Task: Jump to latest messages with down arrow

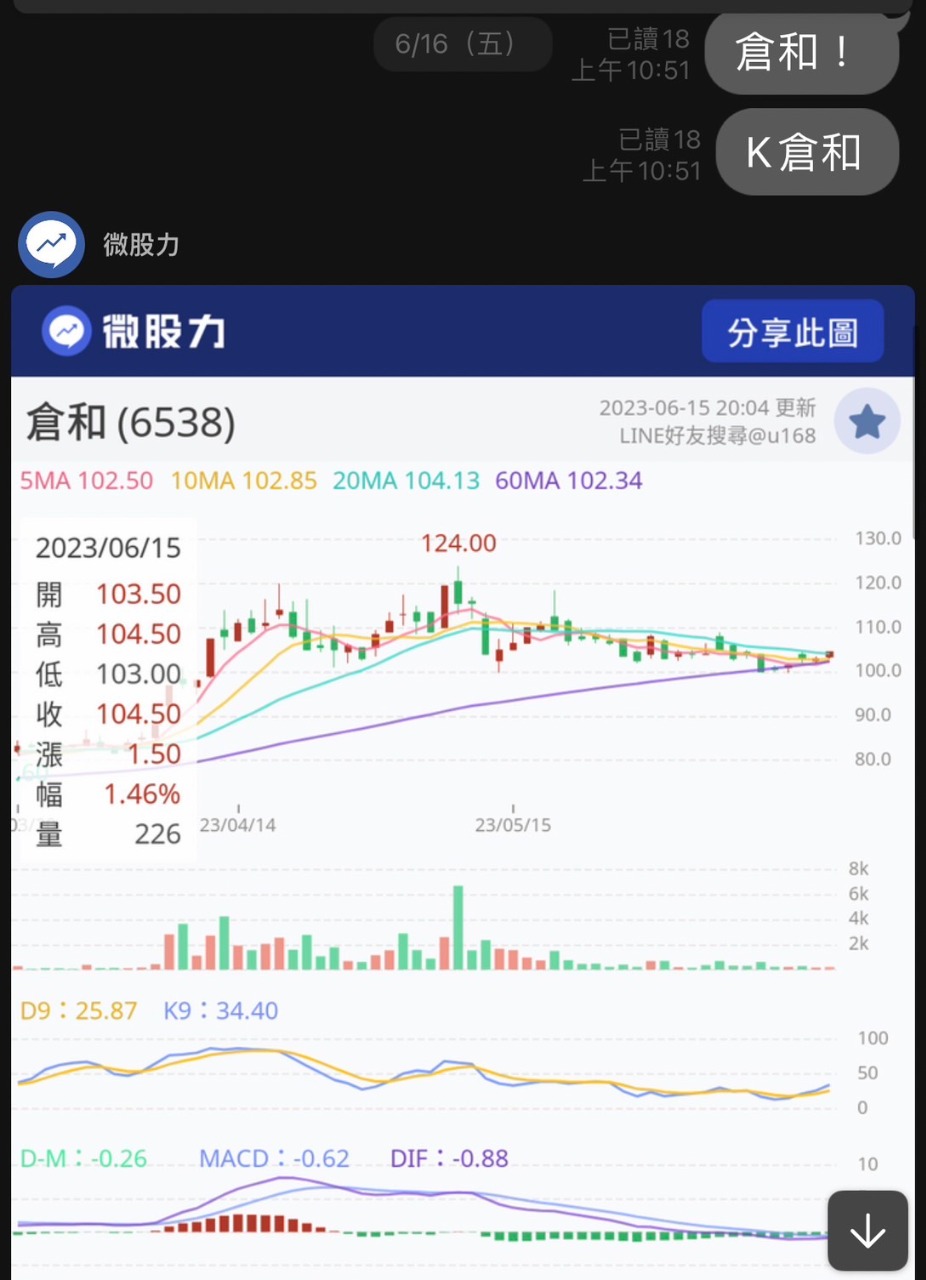Action: (867, 1231)
